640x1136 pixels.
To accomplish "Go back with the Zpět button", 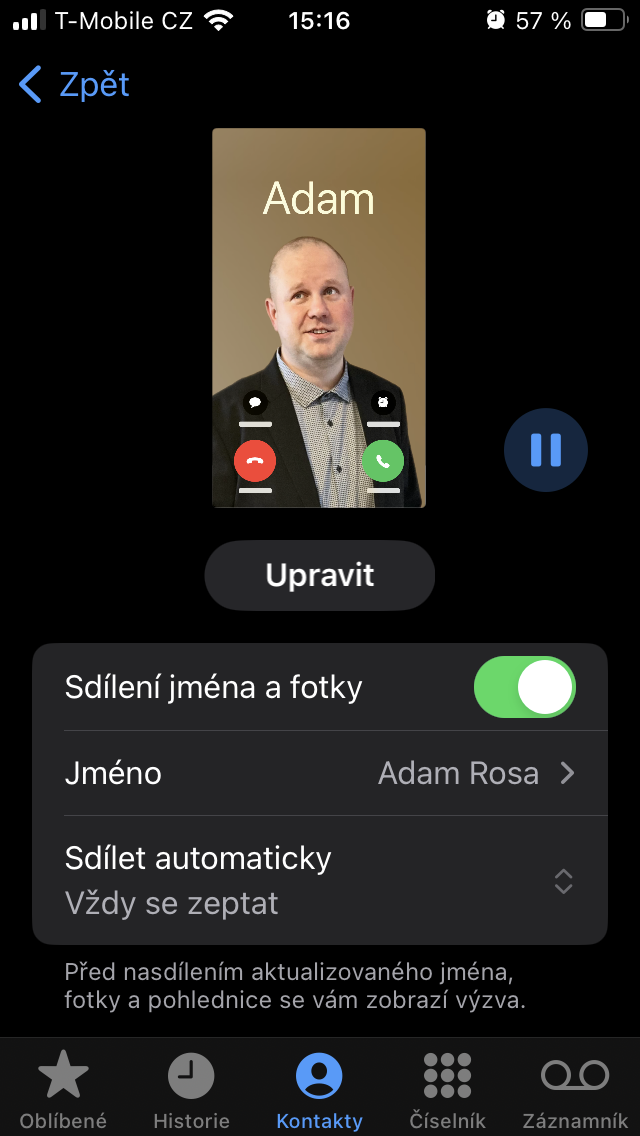I will (x=75, y=85).
